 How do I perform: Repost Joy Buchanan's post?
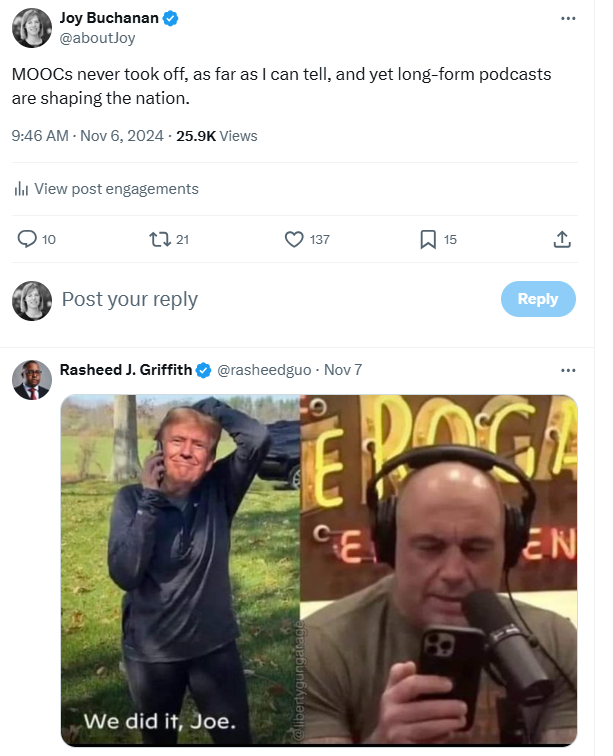tap(158, 239)
